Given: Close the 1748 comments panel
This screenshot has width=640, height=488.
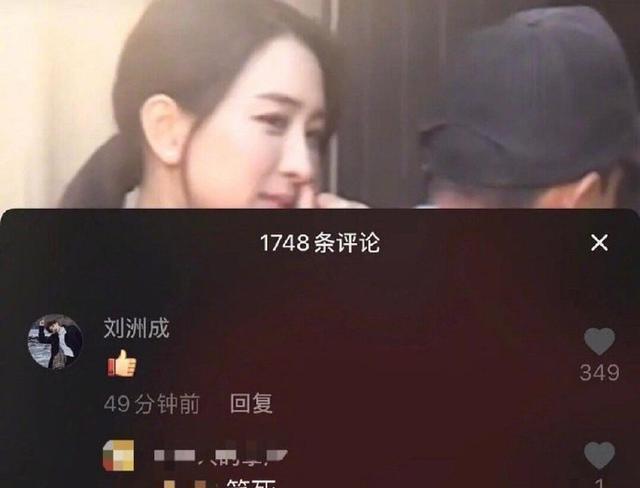Looking at the screenshot, I should pos(599,243).
